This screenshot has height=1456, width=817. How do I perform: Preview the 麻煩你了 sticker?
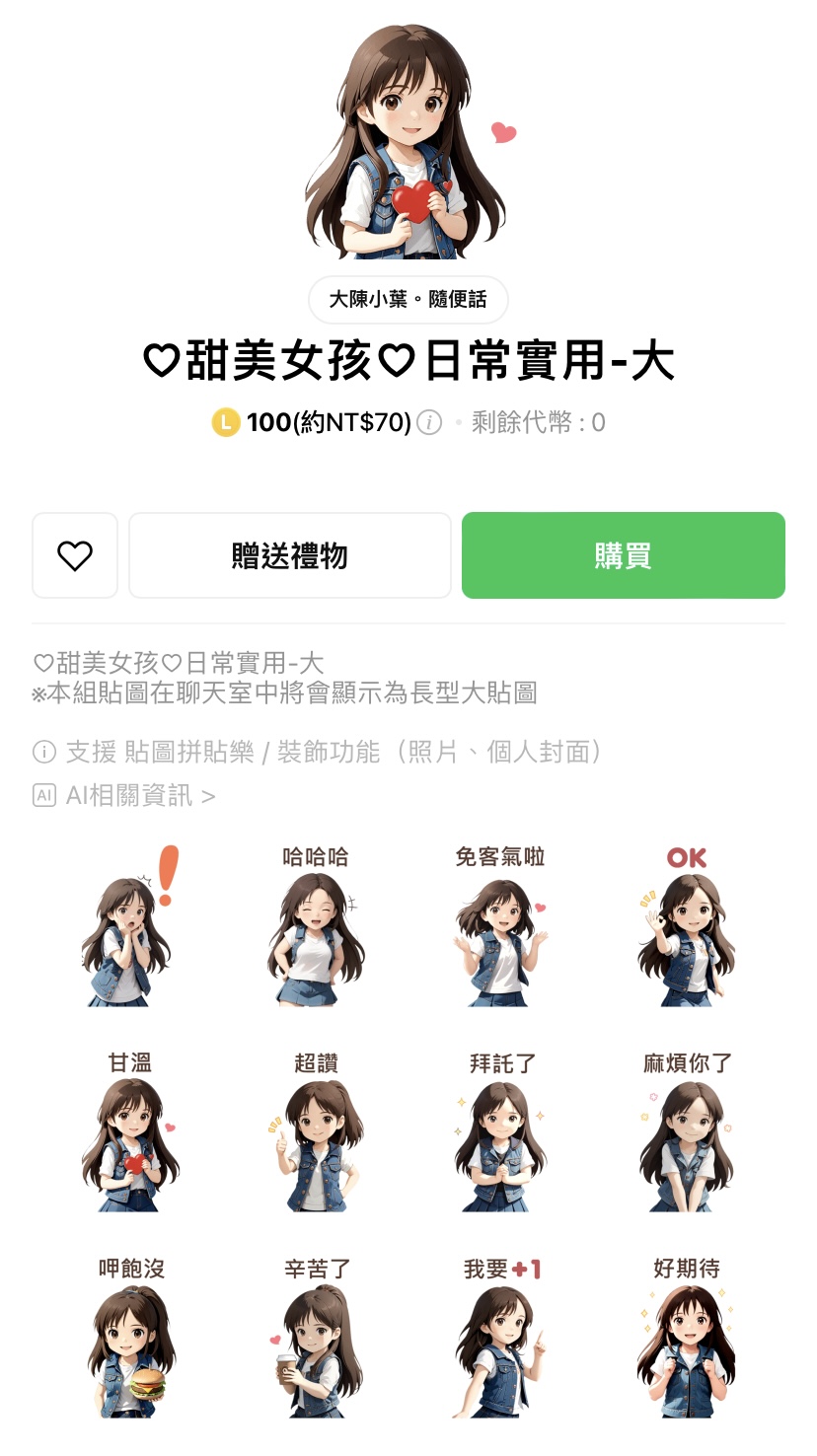click(687, 1131)
